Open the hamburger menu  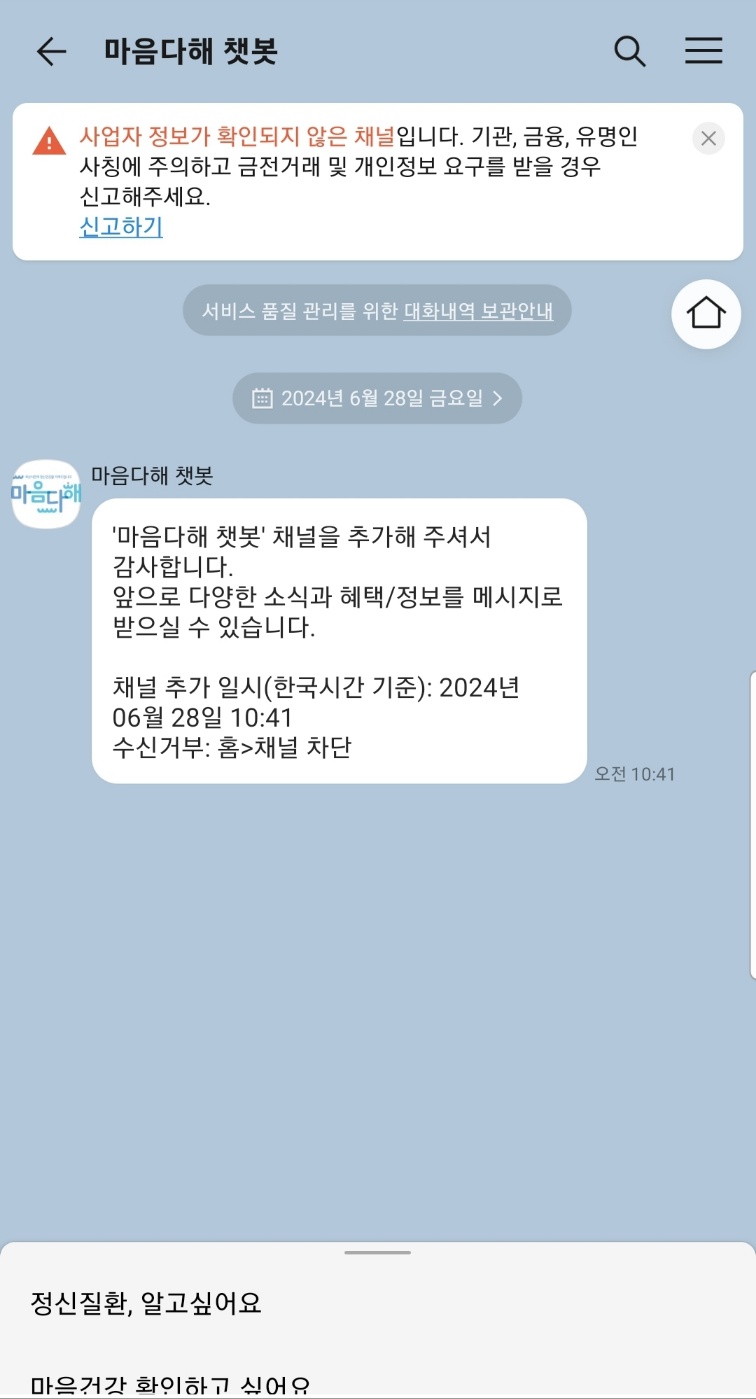tap(703, 52)
